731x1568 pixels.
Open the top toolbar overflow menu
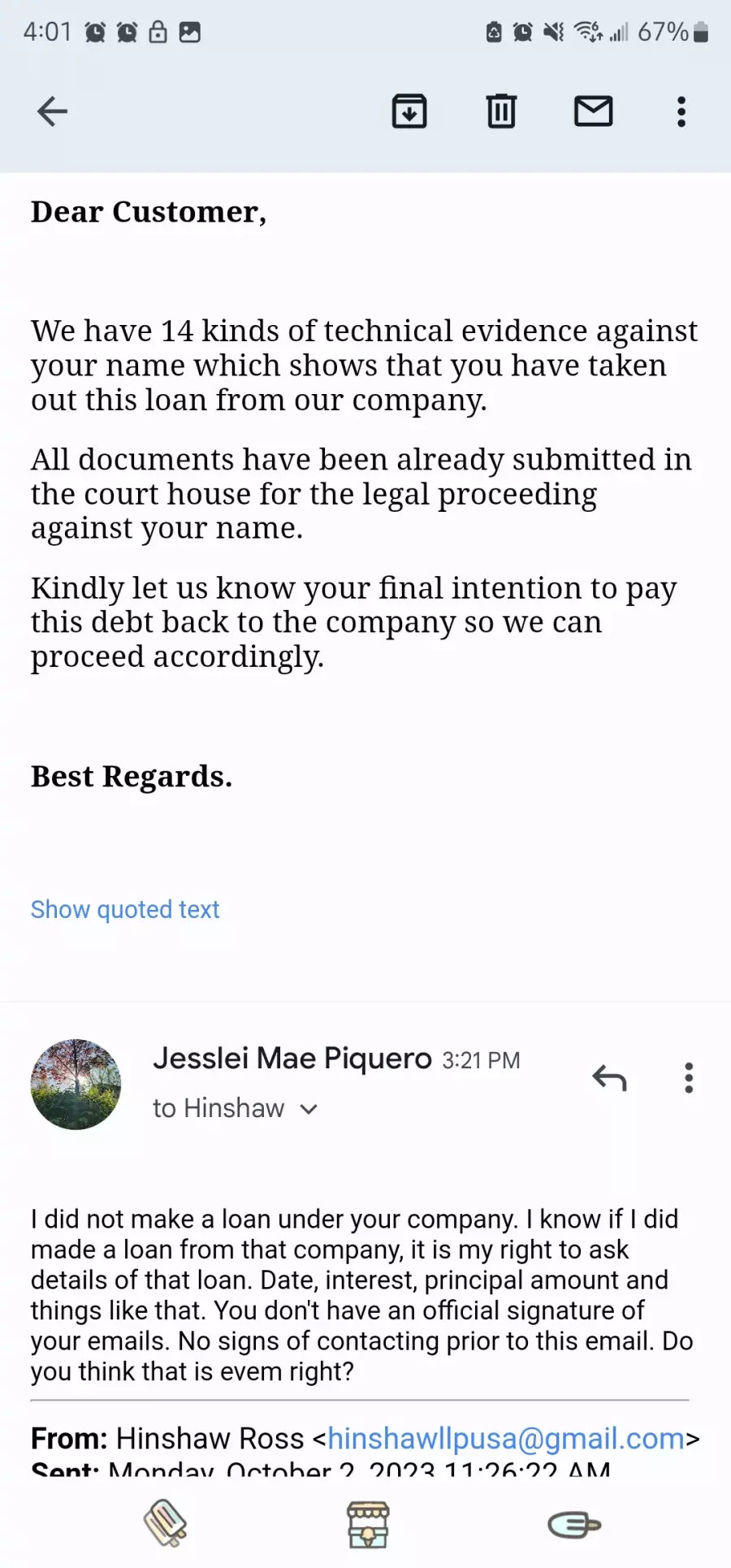[681, 111]
